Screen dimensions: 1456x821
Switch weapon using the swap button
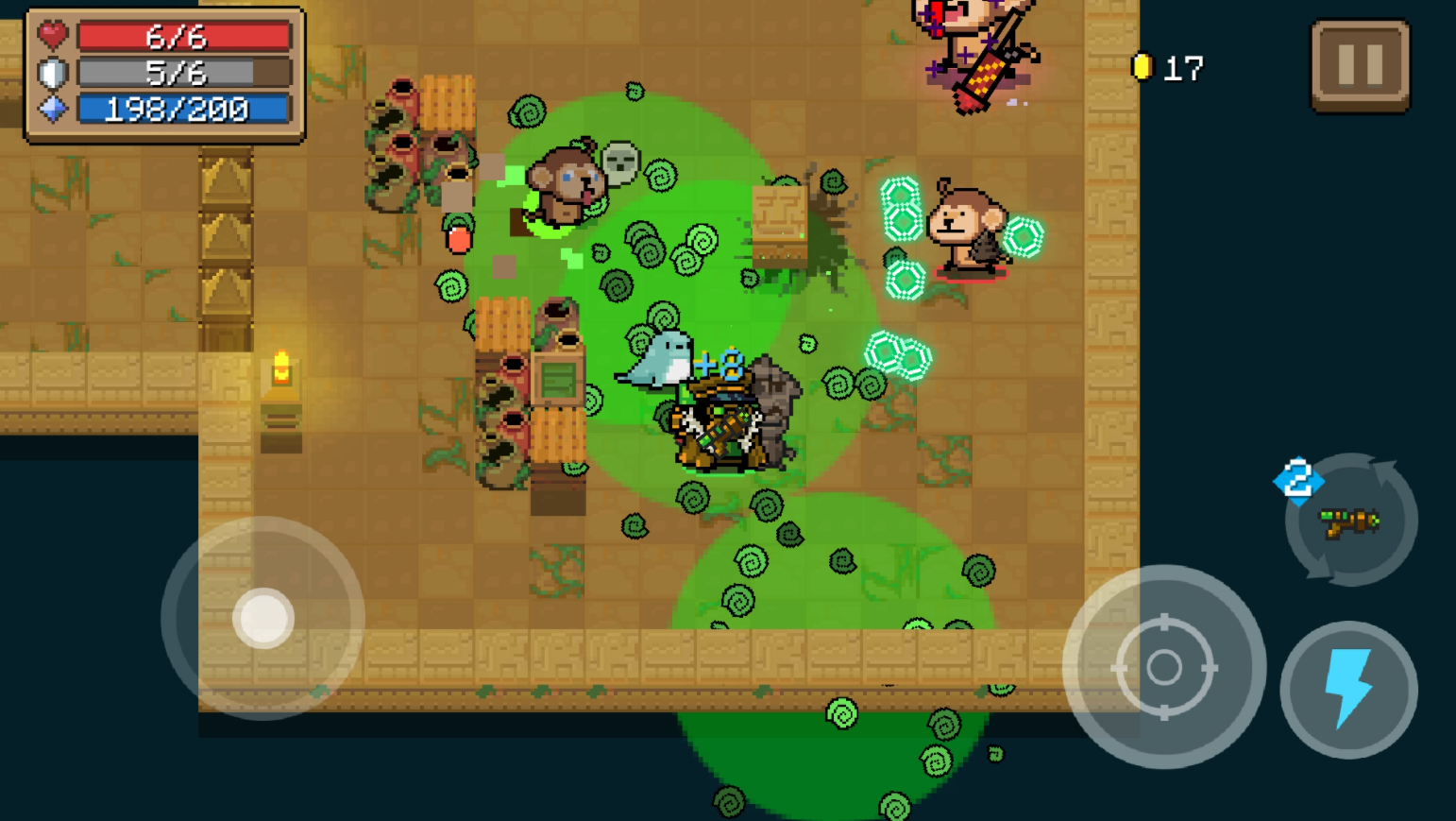pos(1350,521)
